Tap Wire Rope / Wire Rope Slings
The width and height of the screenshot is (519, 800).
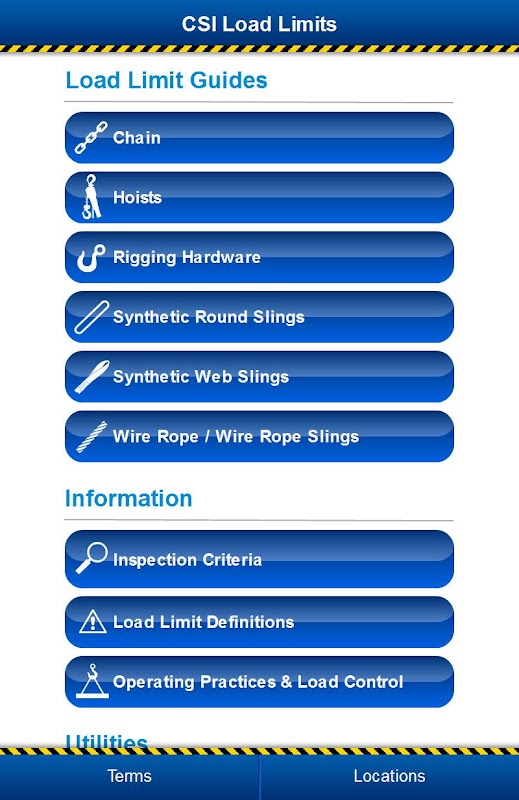(x=259, y=436)
